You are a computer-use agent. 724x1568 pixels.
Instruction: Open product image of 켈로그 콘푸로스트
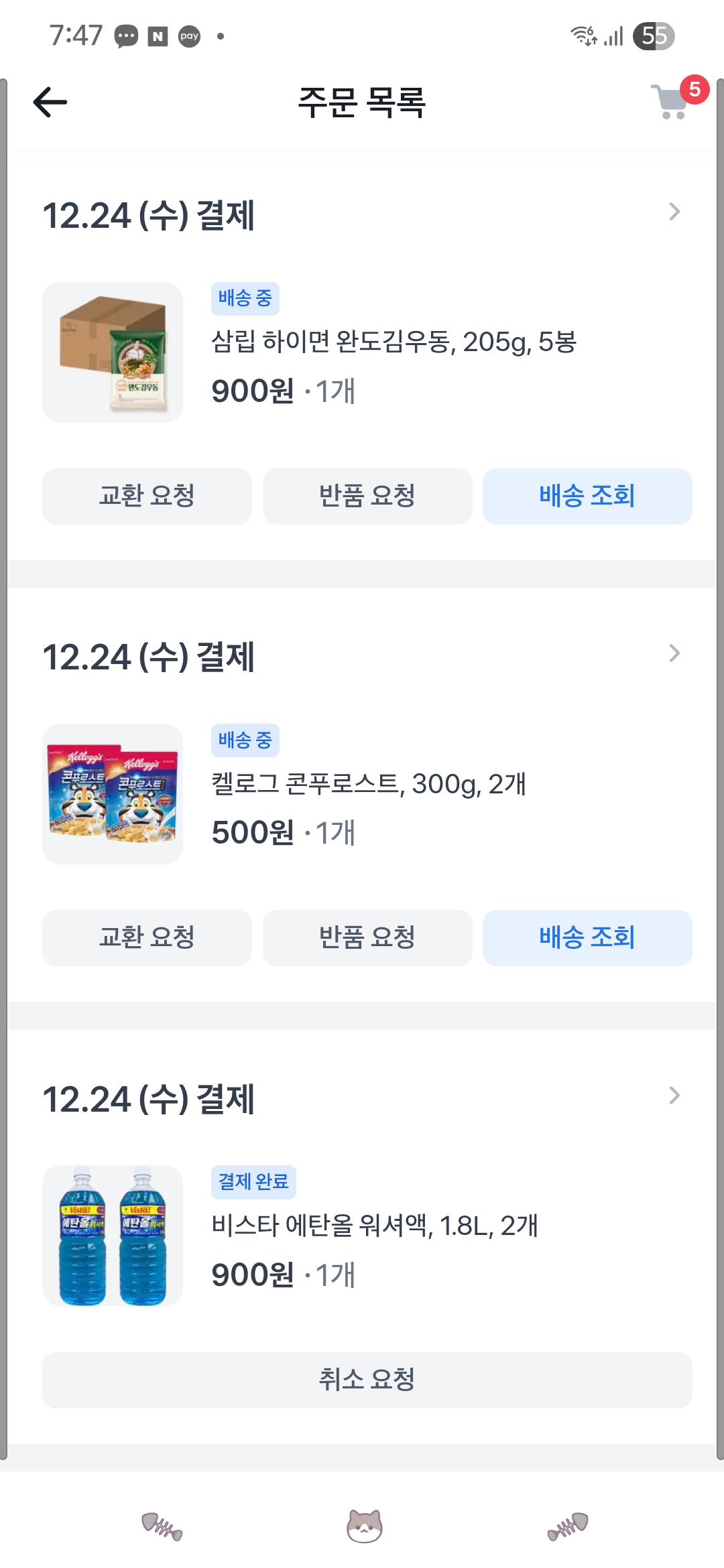pos(113,794)
